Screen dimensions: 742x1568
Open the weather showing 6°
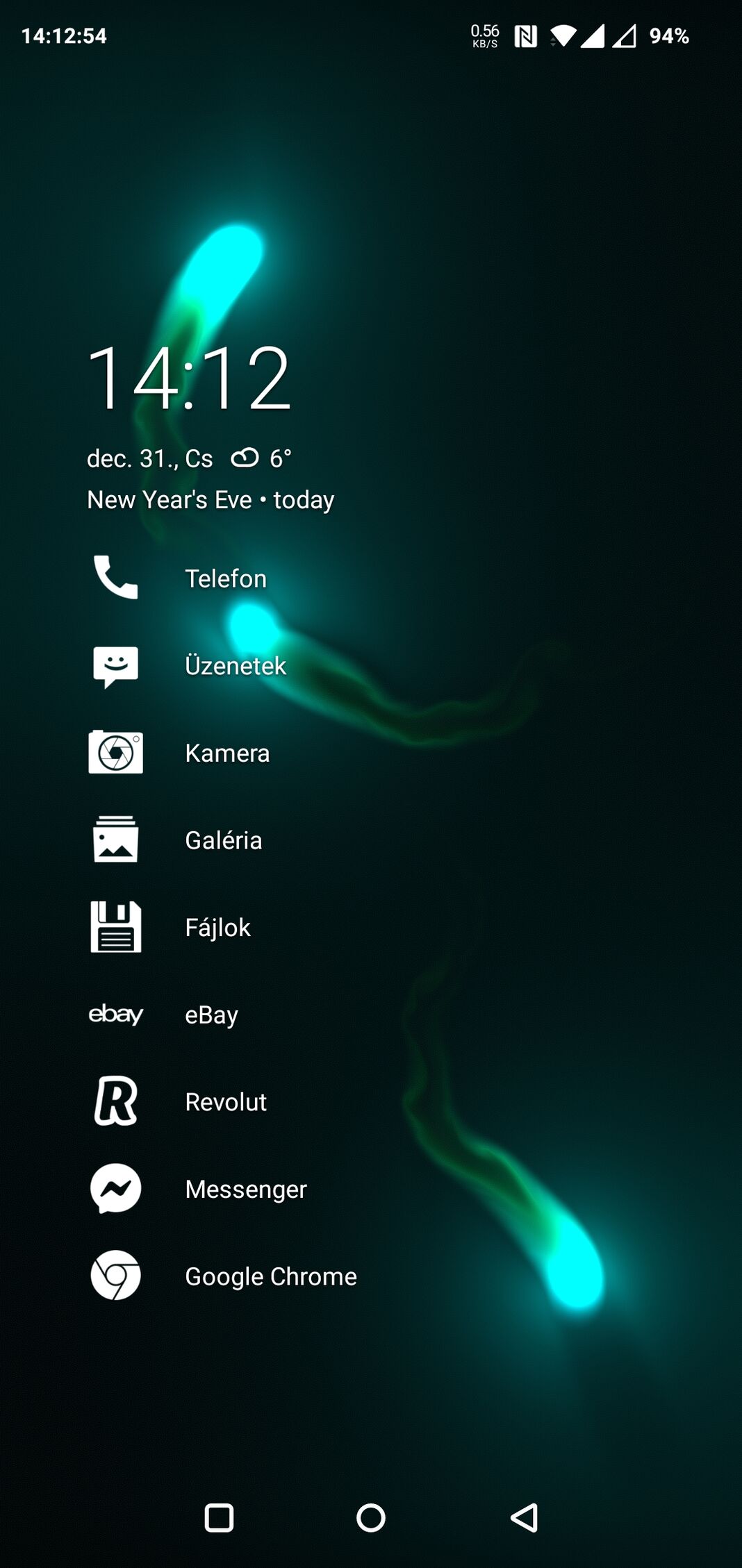click(261, 458)
